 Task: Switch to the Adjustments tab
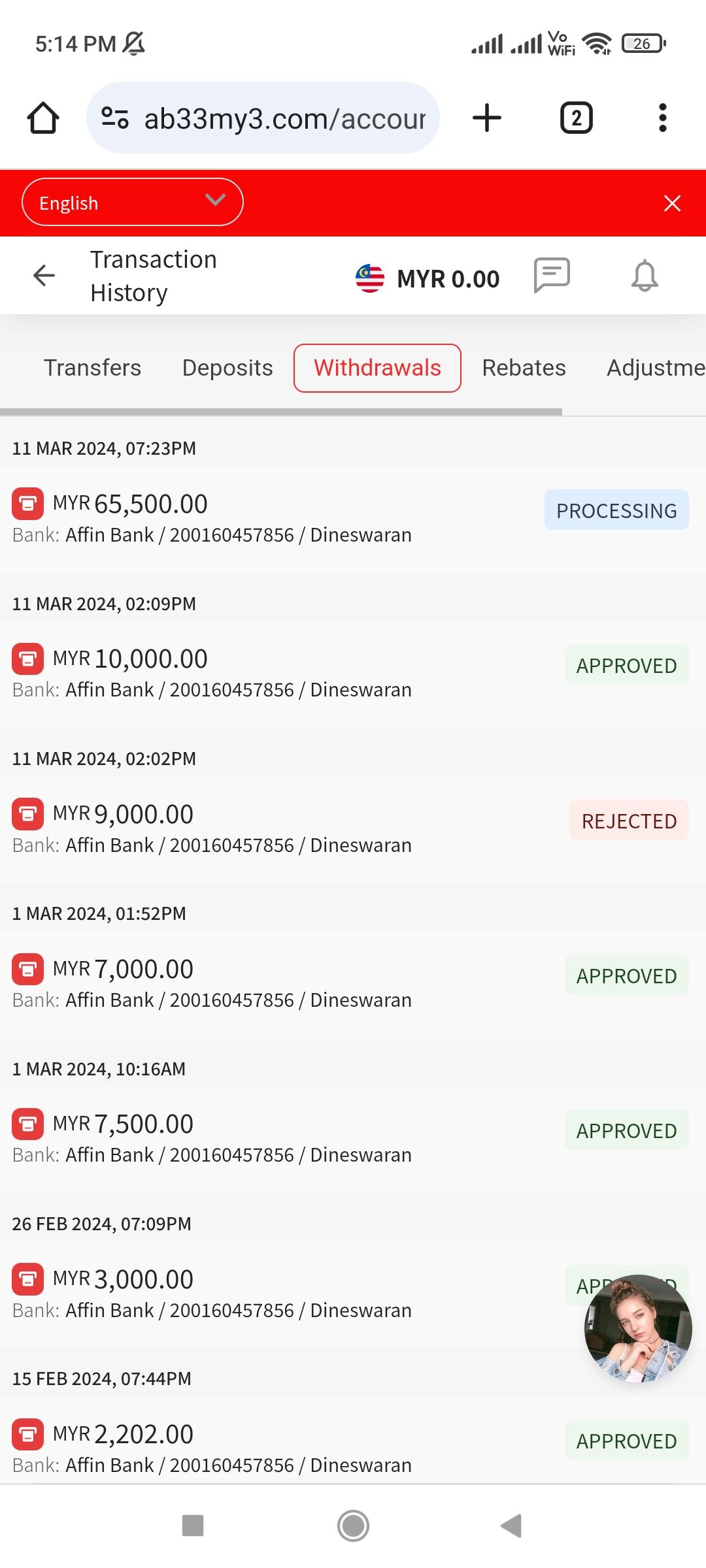(655, 368)
